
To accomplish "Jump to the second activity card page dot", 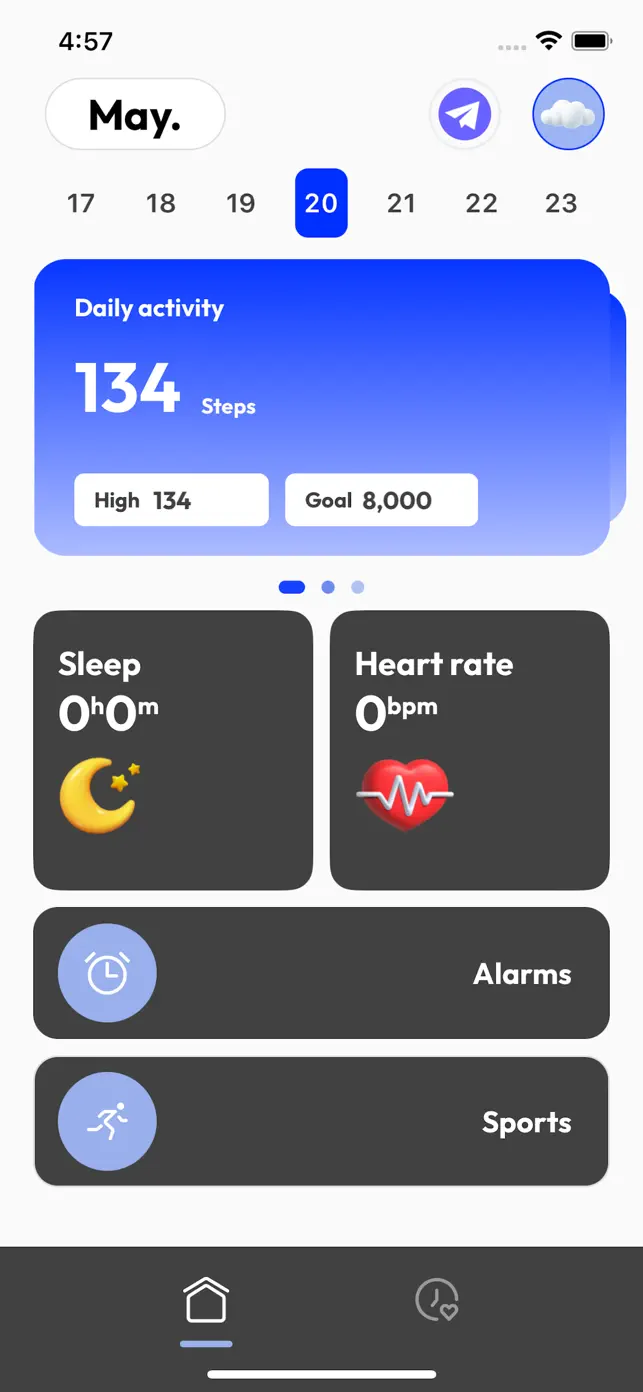I will click(328, 587).
